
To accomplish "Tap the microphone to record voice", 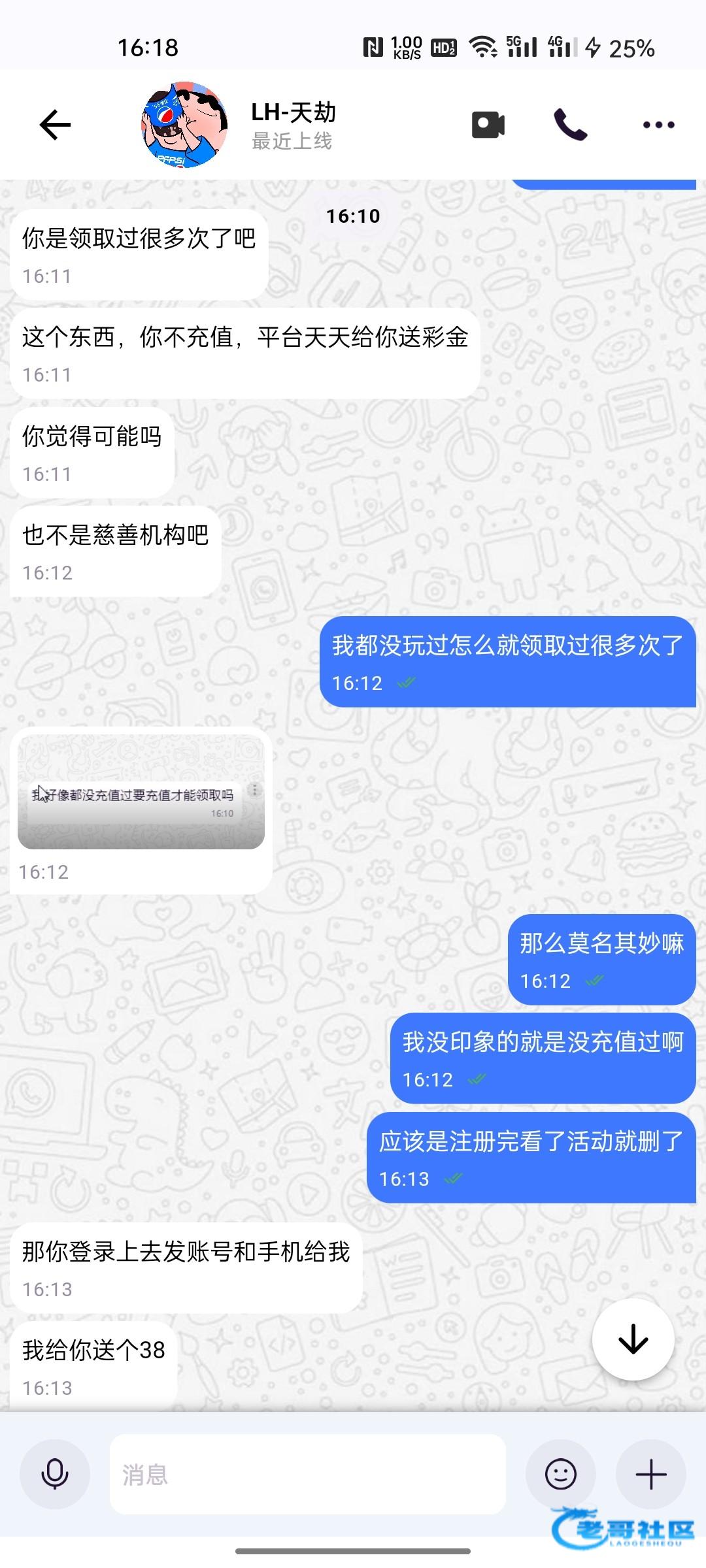I will 55,1474.
